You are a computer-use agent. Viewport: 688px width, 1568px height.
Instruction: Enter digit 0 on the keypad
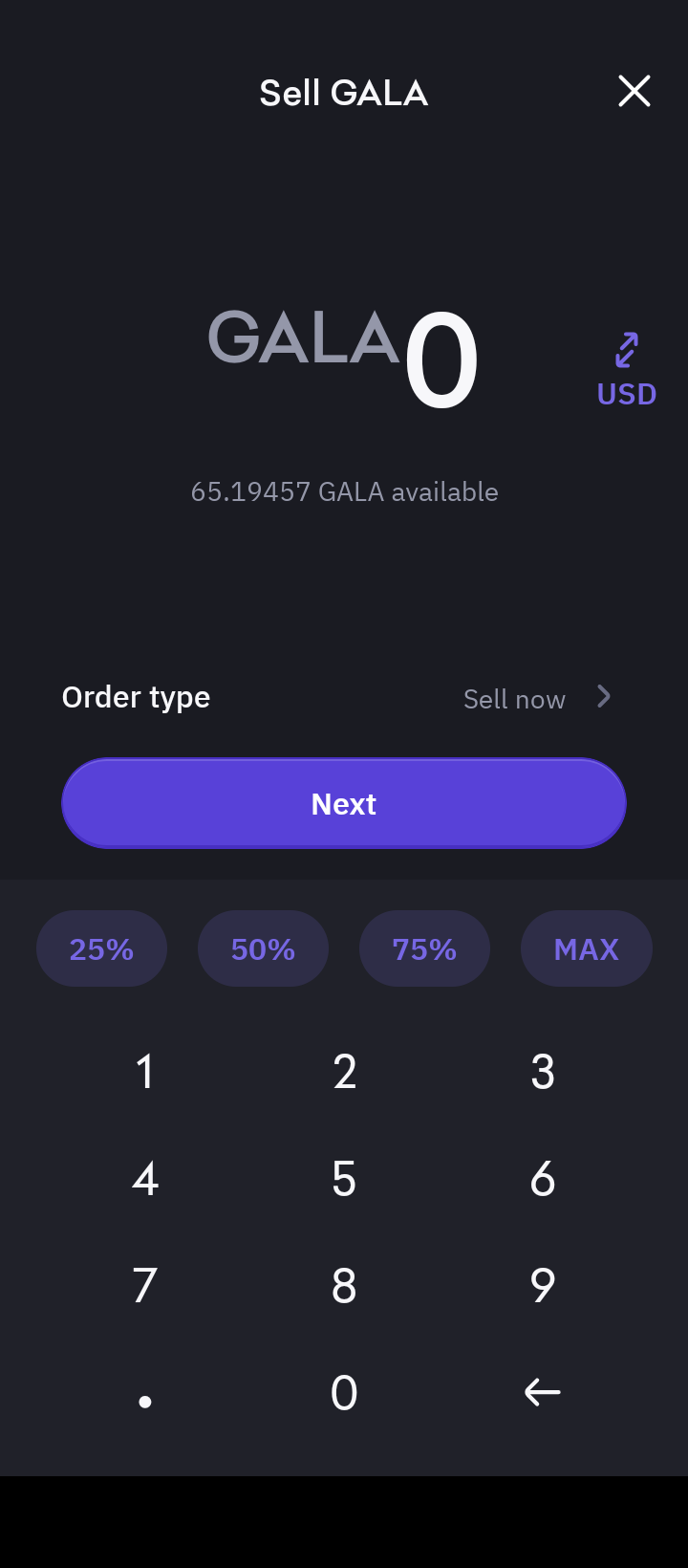pyautogui.click(x=344, y=1393)
